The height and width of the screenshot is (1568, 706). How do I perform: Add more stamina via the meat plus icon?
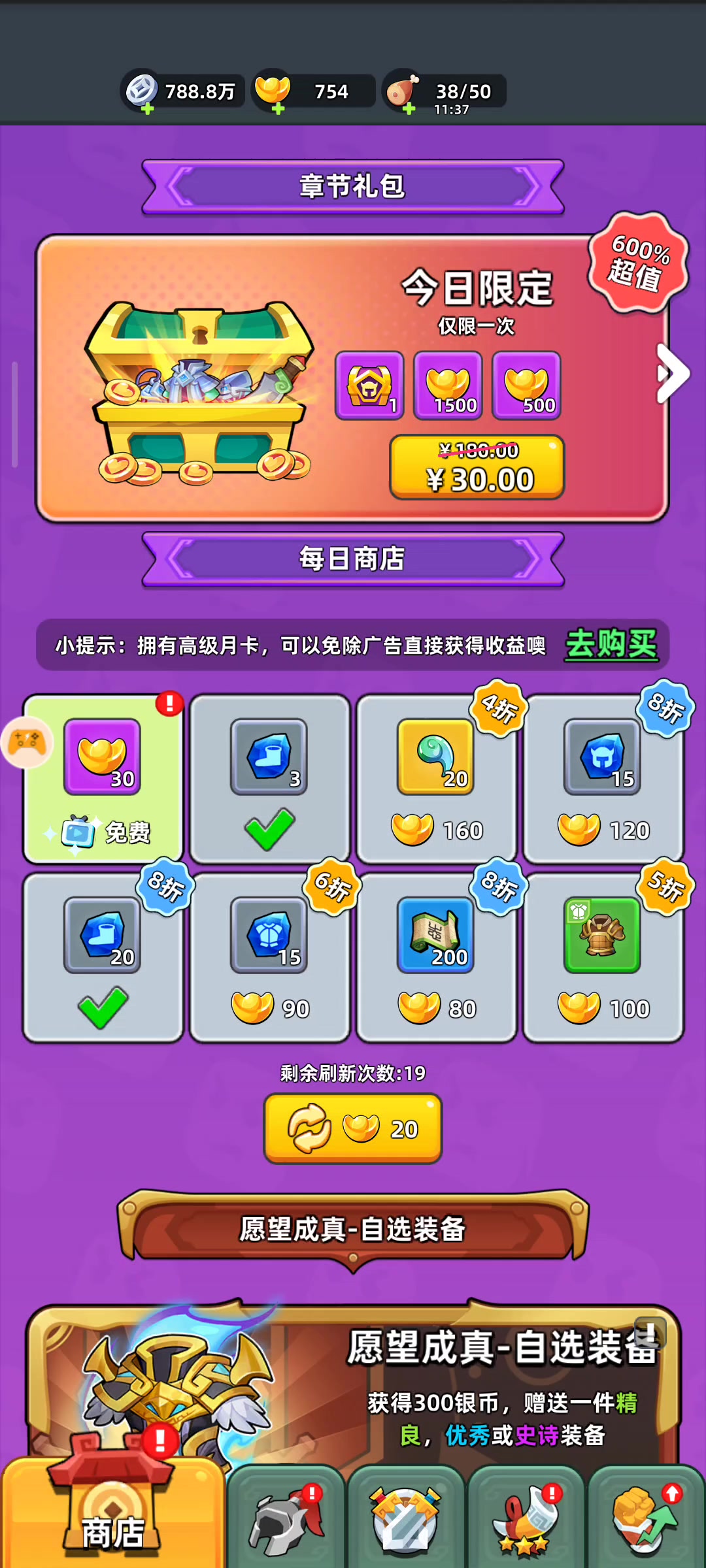(x=409, y=109)
